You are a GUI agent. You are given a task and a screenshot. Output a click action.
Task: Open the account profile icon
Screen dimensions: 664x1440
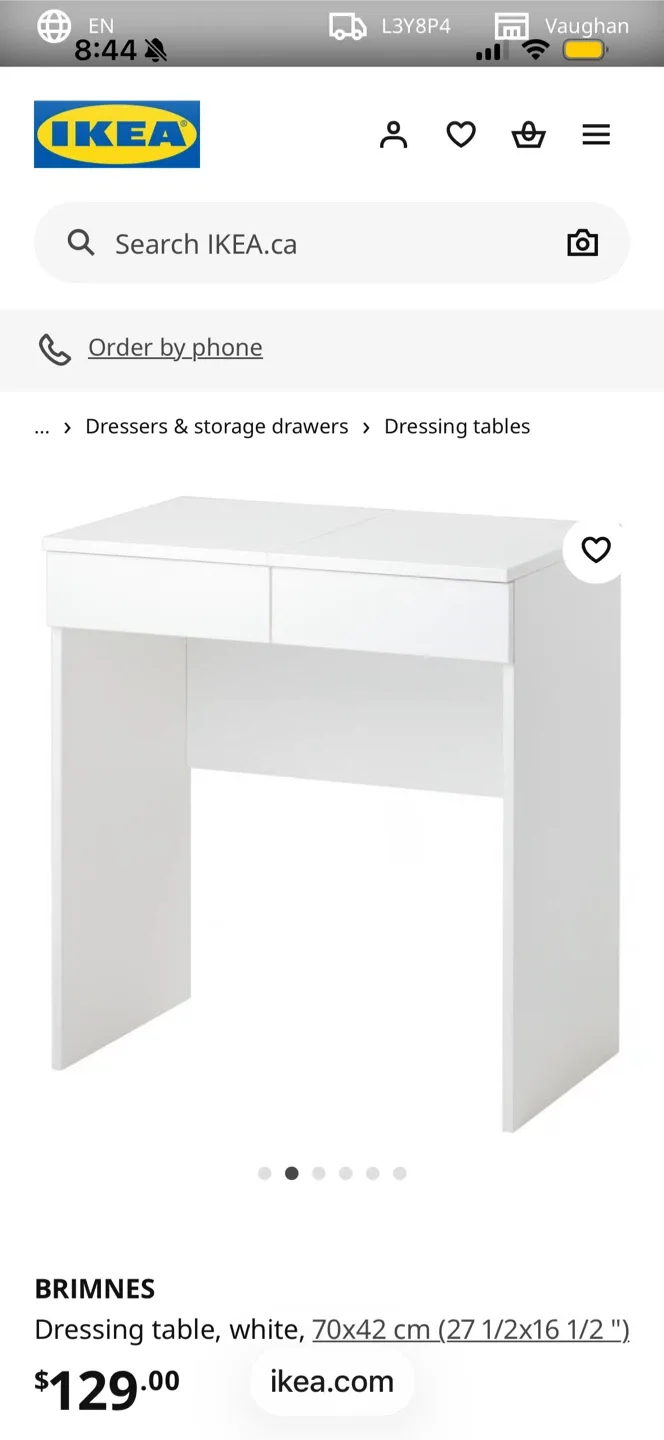tap(394, 135)
